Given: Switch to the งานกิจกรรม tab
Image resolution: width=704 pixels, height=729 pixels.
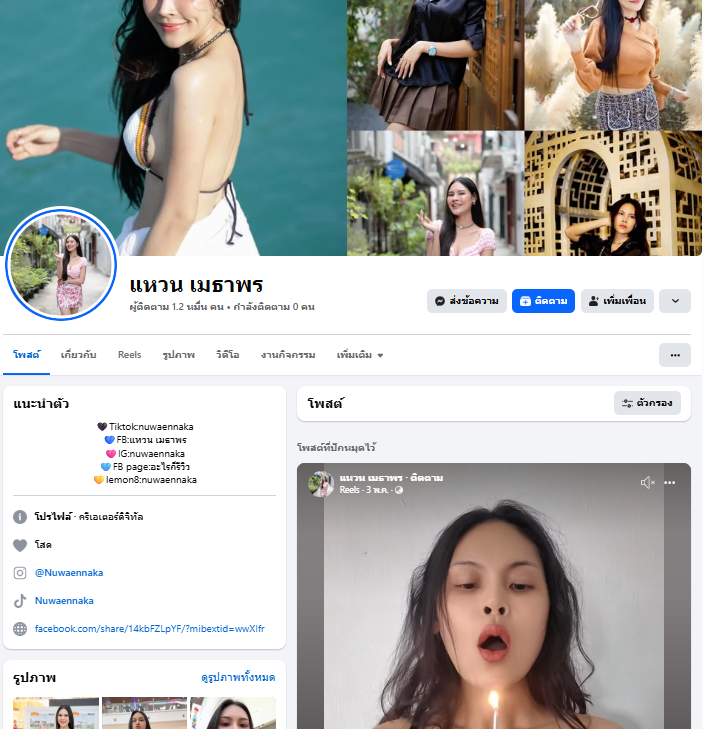Looking at the screenshot, I should (288, 355).
